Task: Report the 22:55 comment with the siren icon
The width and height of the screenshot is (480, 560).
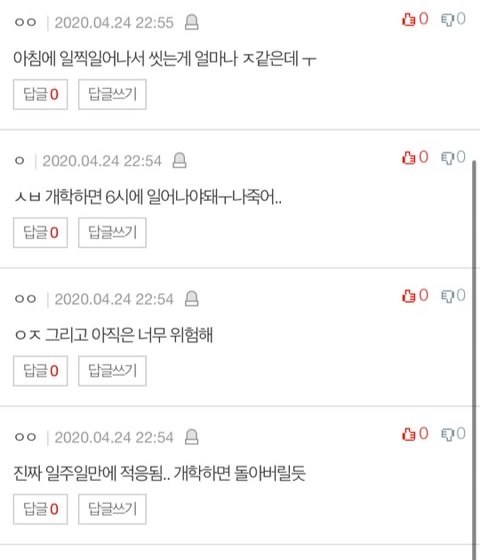Action: (x=191, y=22)
